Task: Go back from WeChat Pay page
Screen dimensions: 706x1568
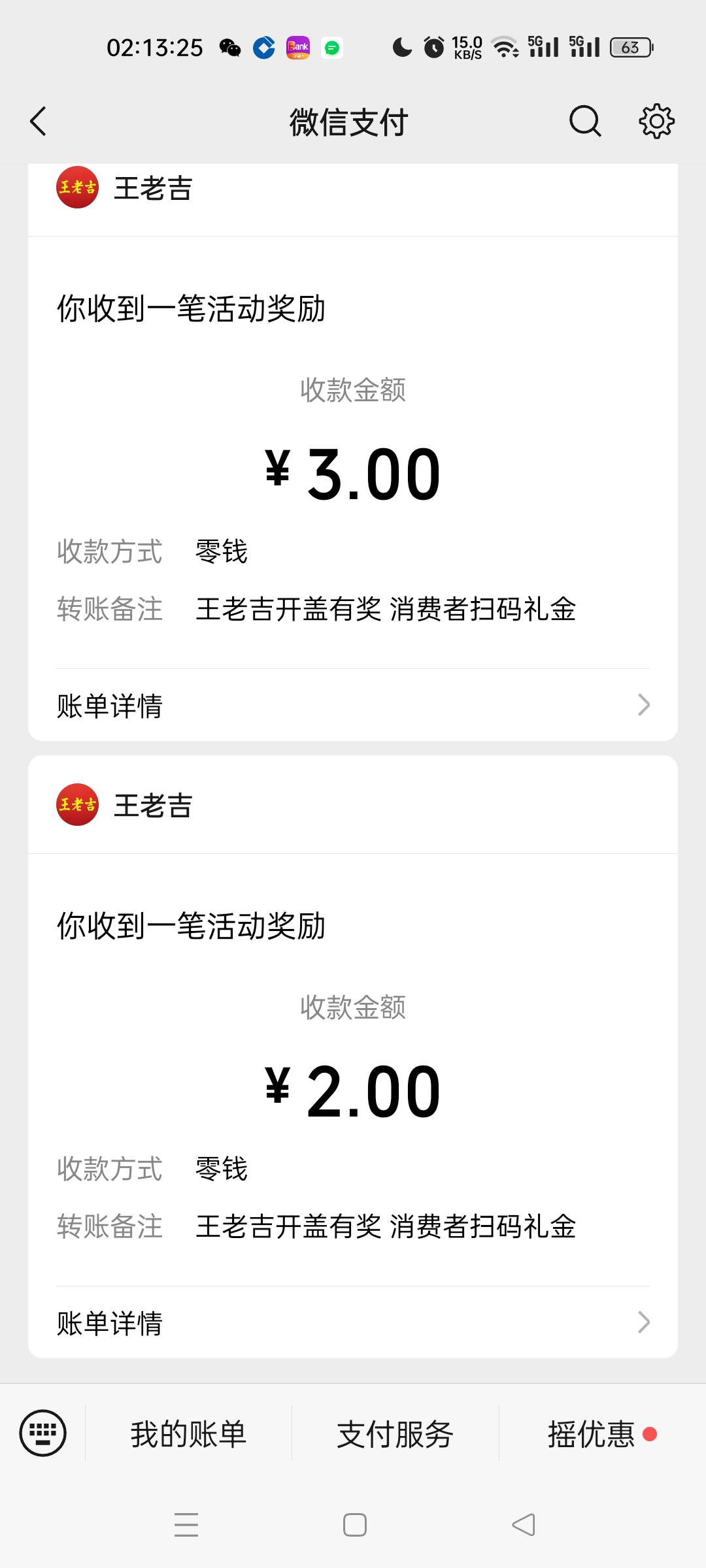Action: [39, 122]
